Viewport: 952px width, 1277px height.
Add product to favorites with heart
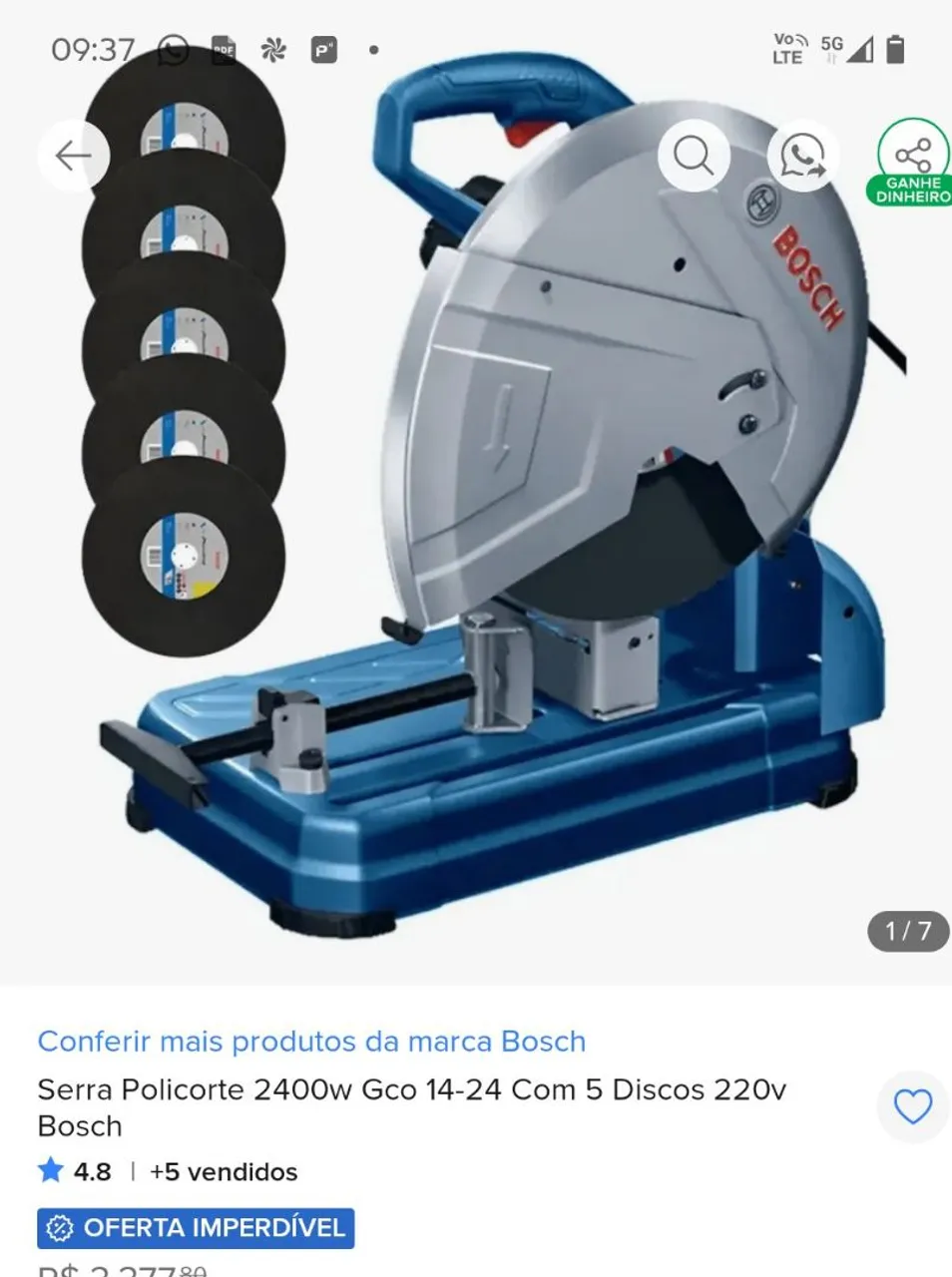(x=912, y=1106)
